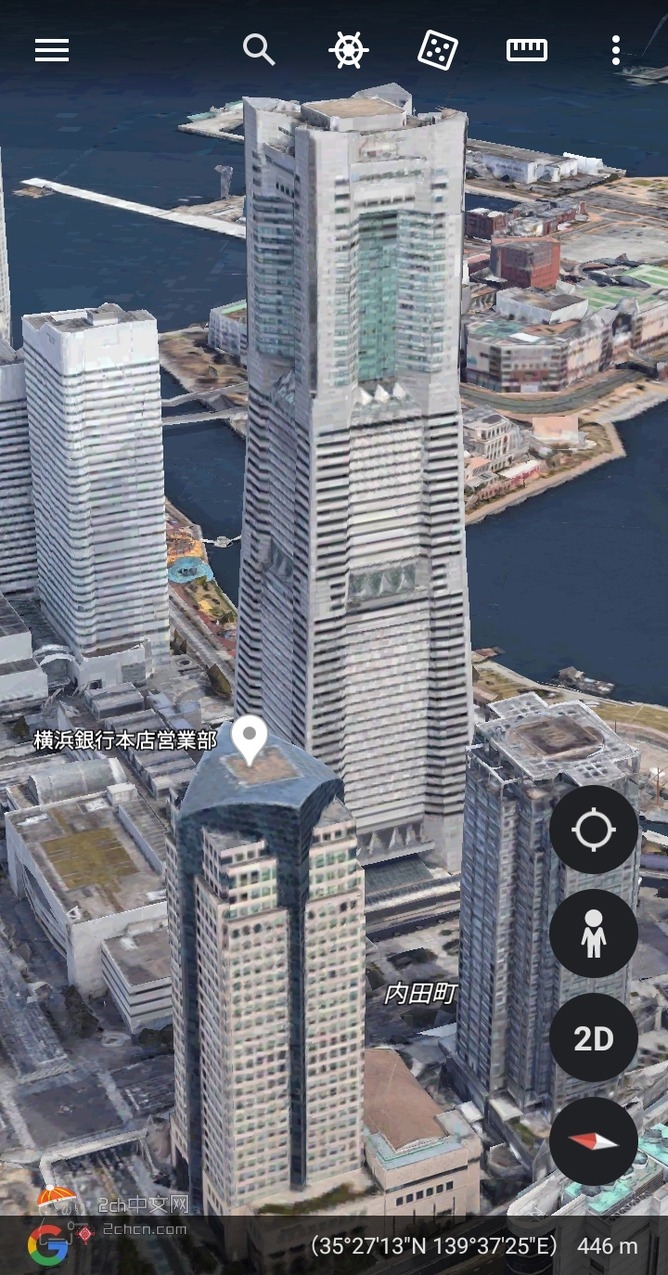Open the search tool
This screenshot has width=668, height=1275.
259,49
